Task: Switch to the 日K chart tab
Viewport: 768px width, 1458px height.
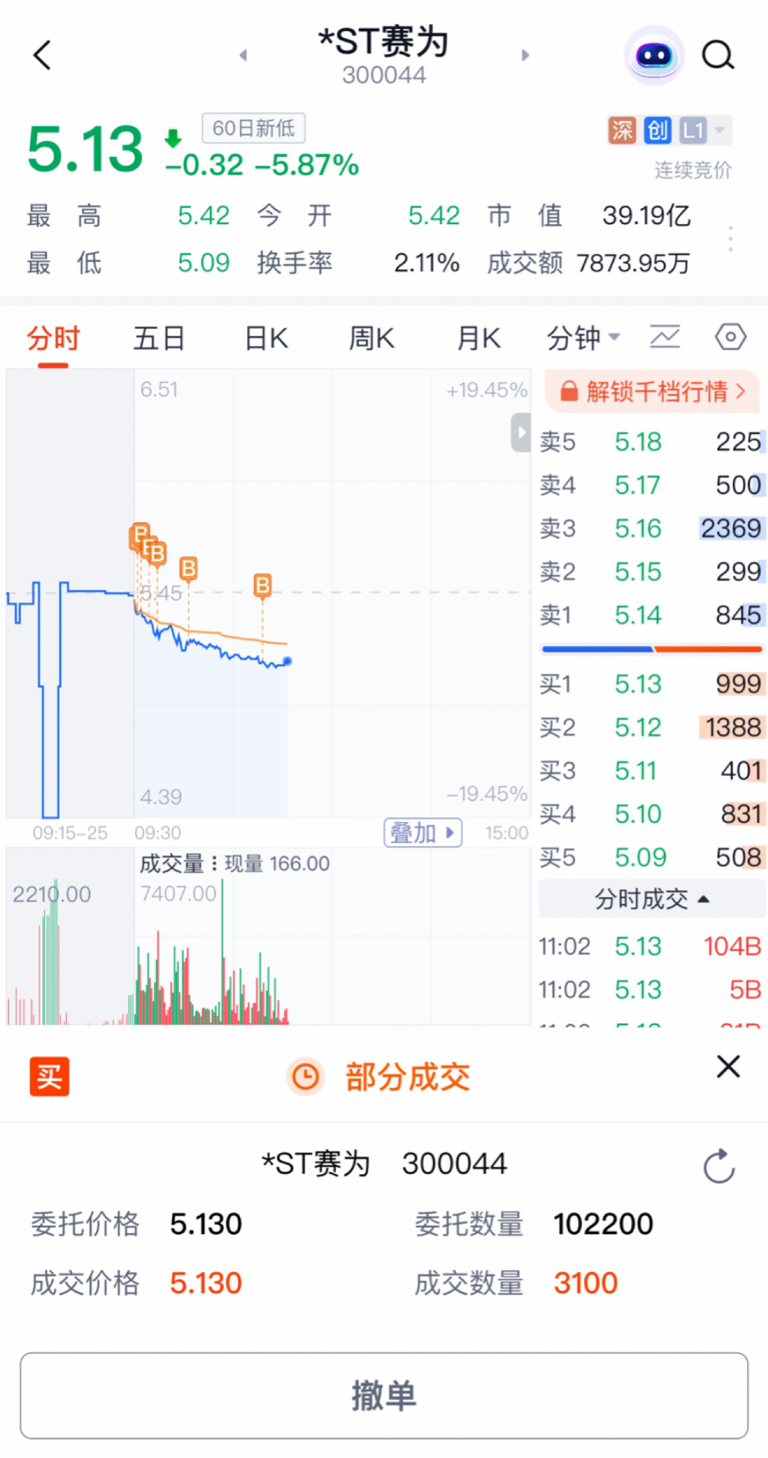Action: tap(266, 338)
